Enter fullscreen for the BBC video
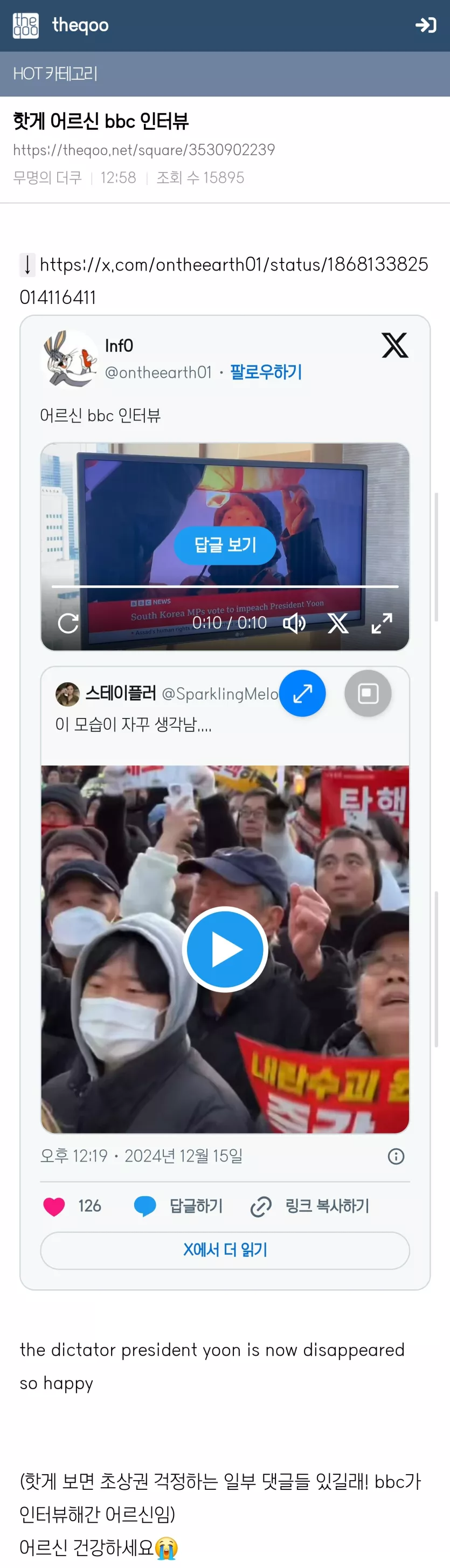Image resolution: width=450 pixels, height=1568 pixels. 382,623
